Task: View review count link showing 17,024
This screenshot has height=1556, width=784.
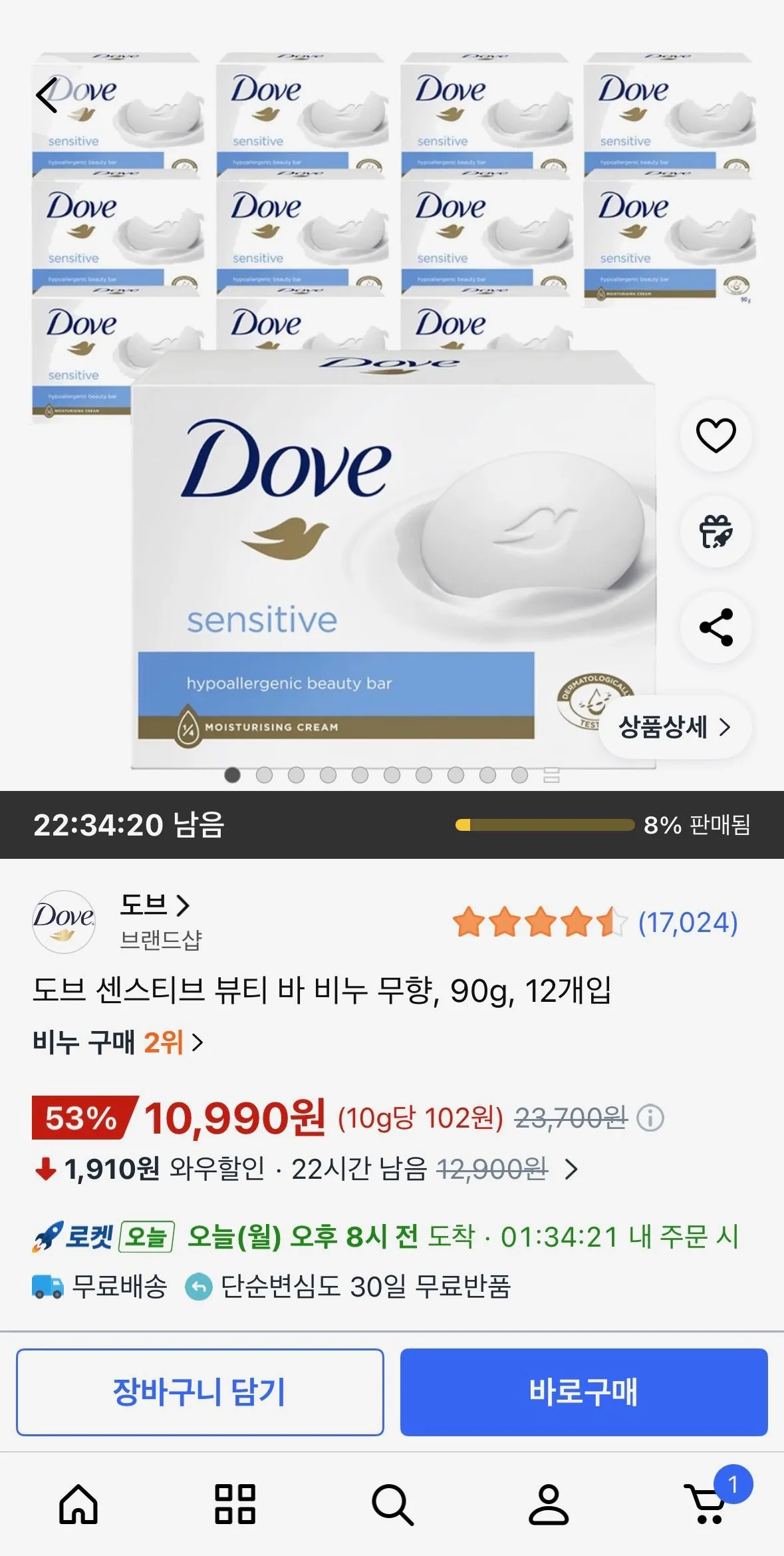Action: tap(687, 924)
